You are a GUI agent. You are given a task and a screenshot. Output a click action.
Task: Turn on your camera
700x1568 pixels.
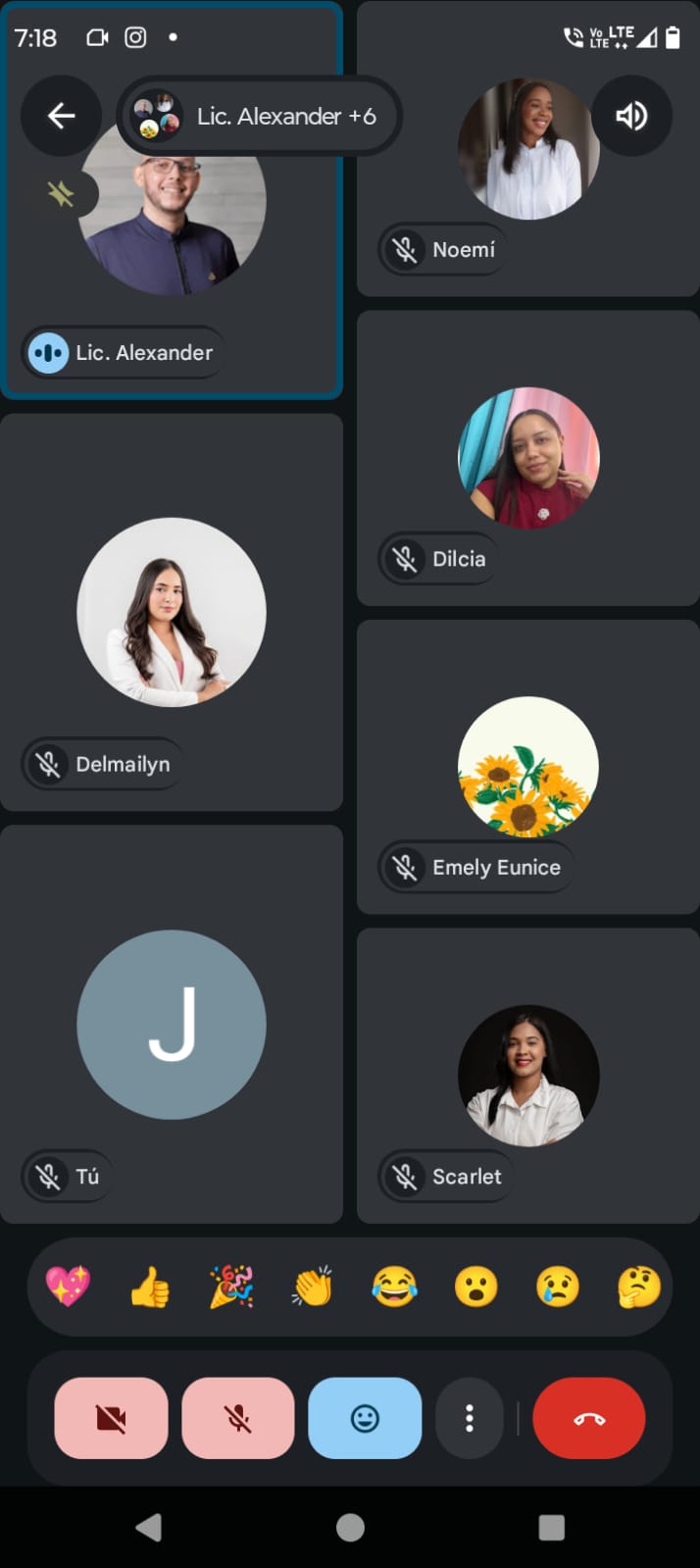coord(111,1418)
